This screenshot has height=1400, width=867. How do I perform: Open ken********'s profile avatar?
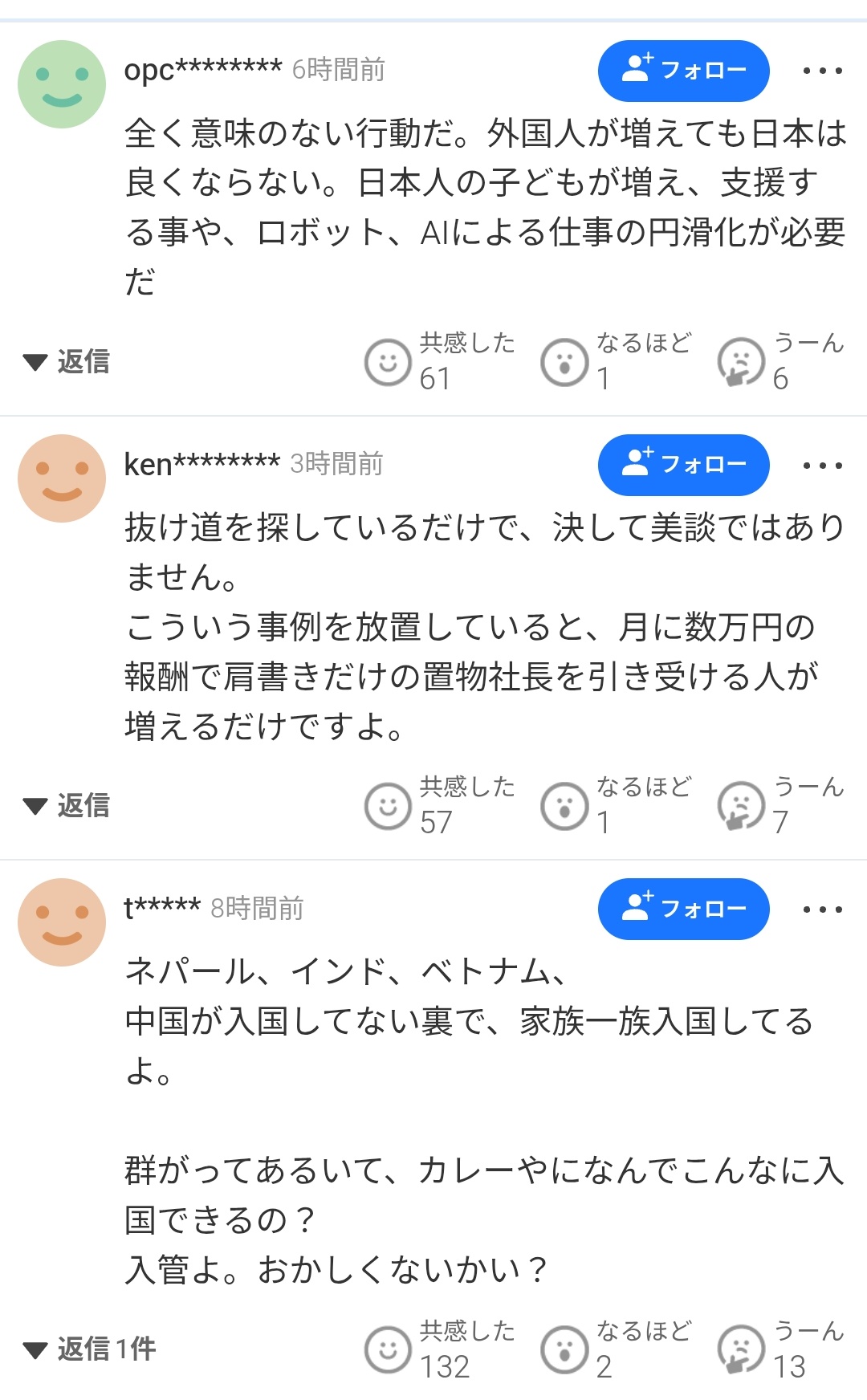point(62,478)
